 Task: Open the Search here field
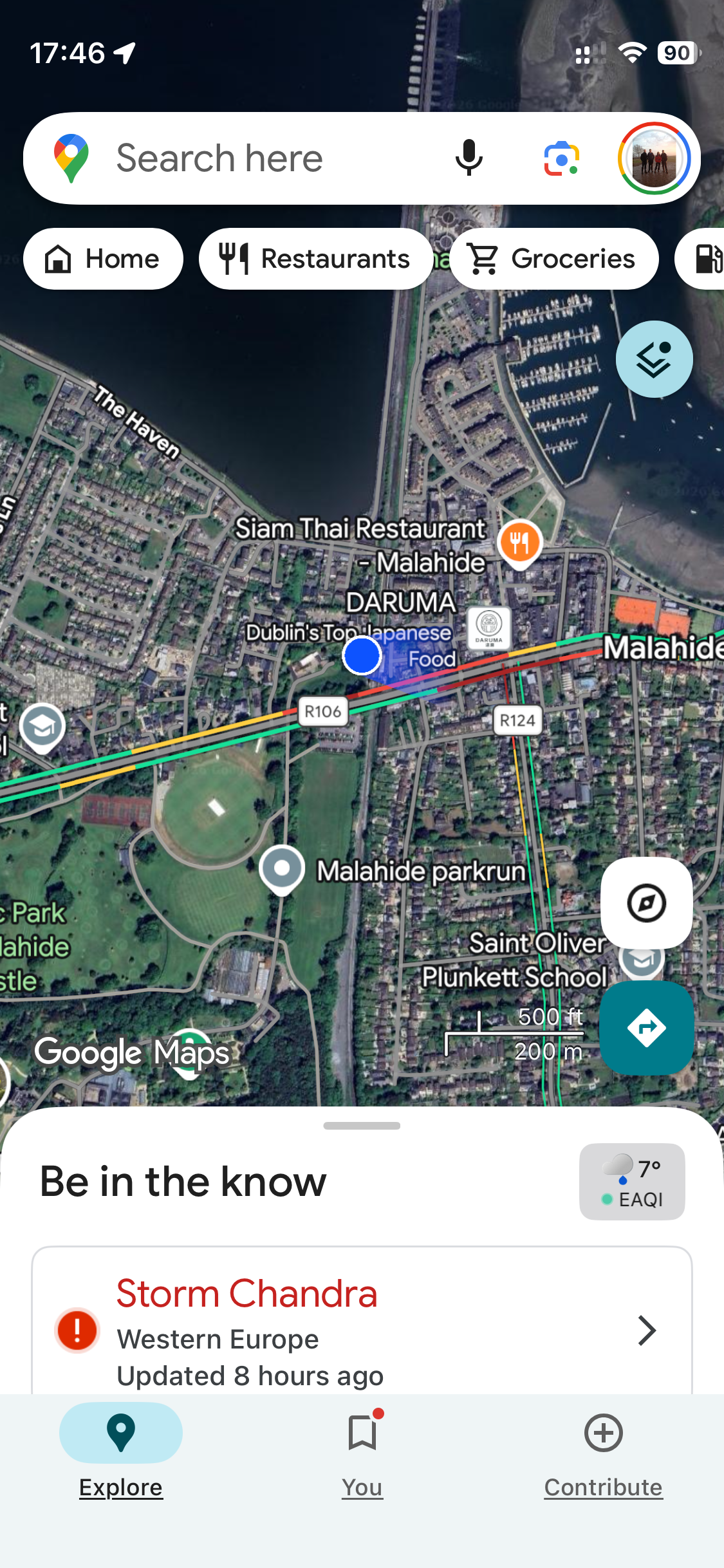(257, 158)
